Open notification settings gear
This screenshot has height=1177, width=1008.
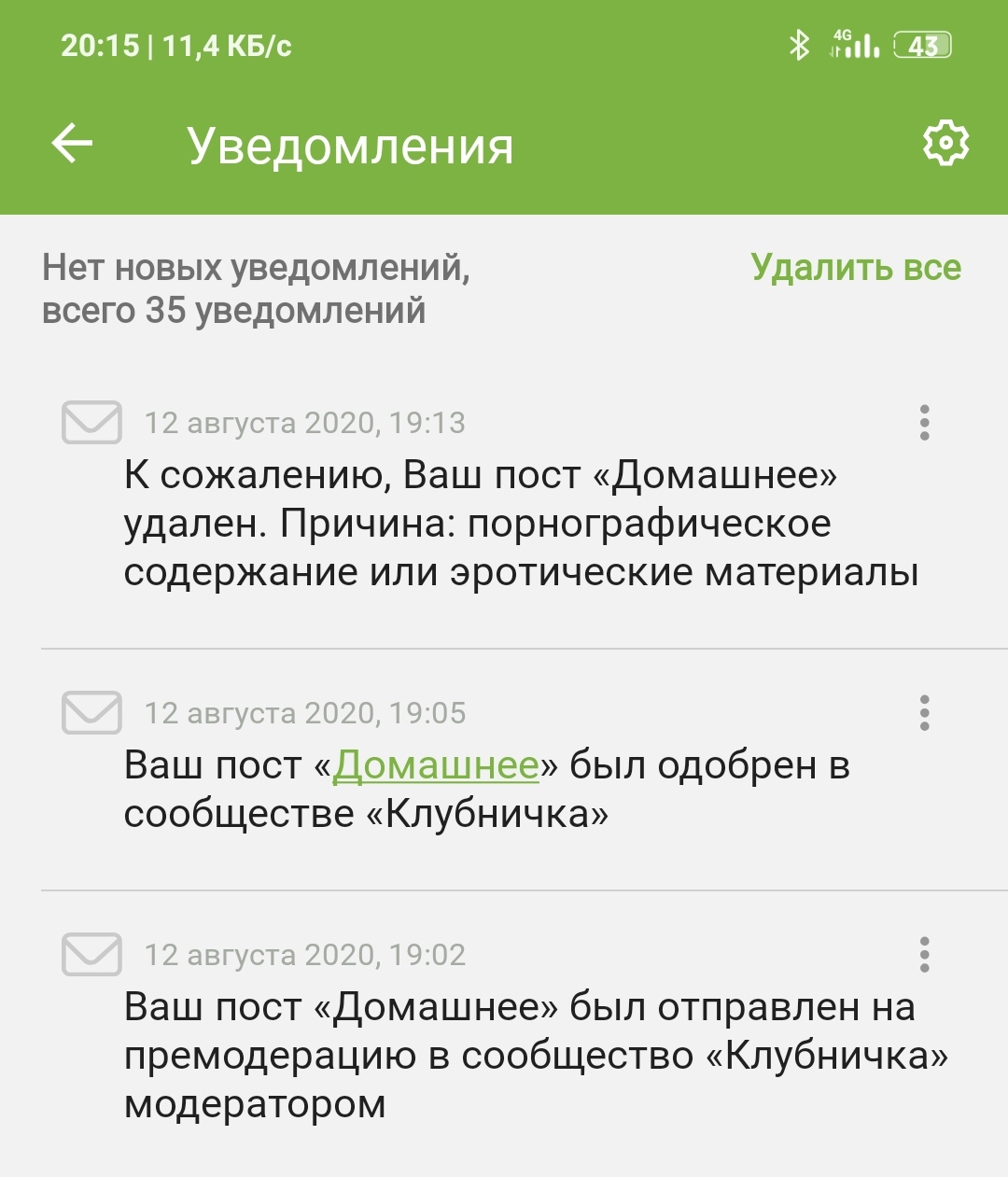(x=945, y=145)
